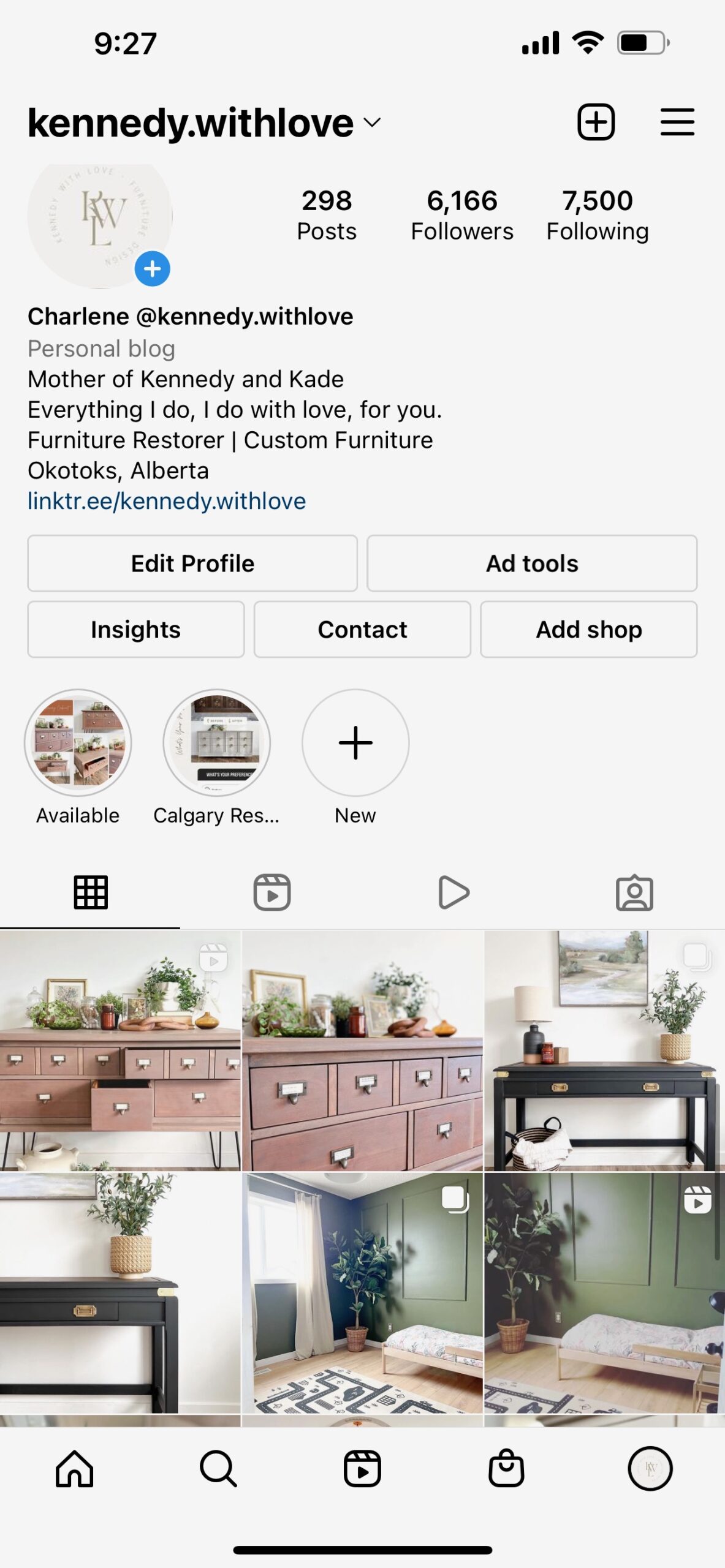Open the Shop bag tab
725x1568 pixels.
coord(506,1468)
